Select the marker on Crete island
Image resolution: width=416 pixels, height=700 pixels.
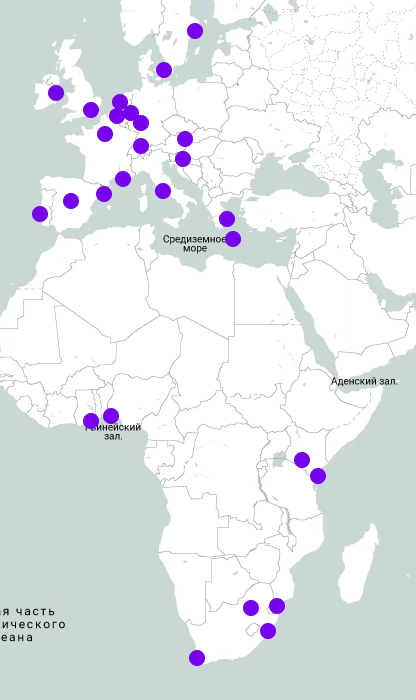pos(233,239)
